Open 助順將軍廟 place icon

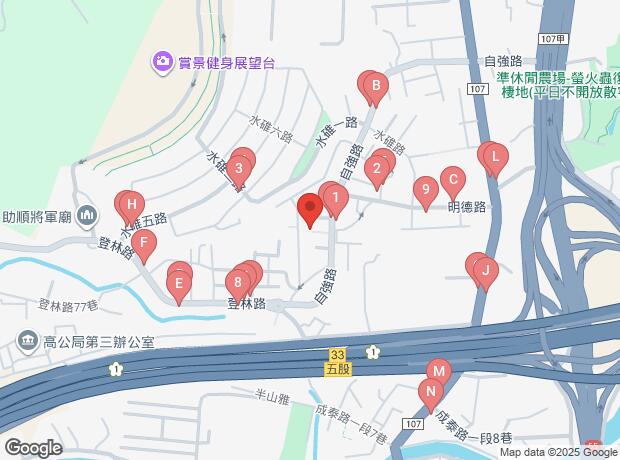[x=87, y=215]
